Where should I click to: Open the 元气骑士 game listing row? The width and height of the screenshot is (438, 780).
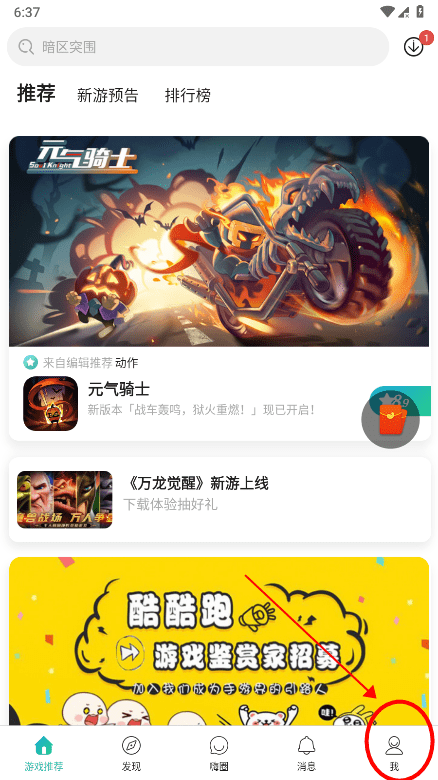click(219, 401)
